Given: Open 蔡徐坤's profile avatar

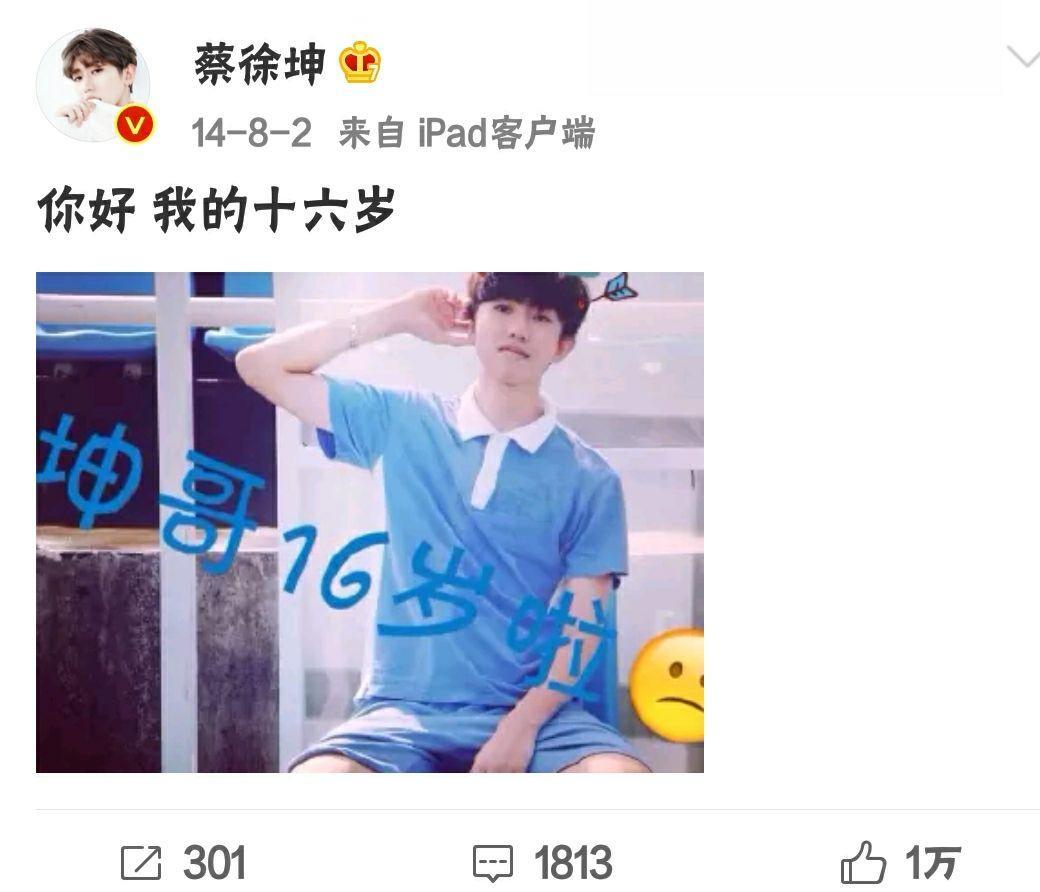Looking at the screenshot, I should [92, 85].
